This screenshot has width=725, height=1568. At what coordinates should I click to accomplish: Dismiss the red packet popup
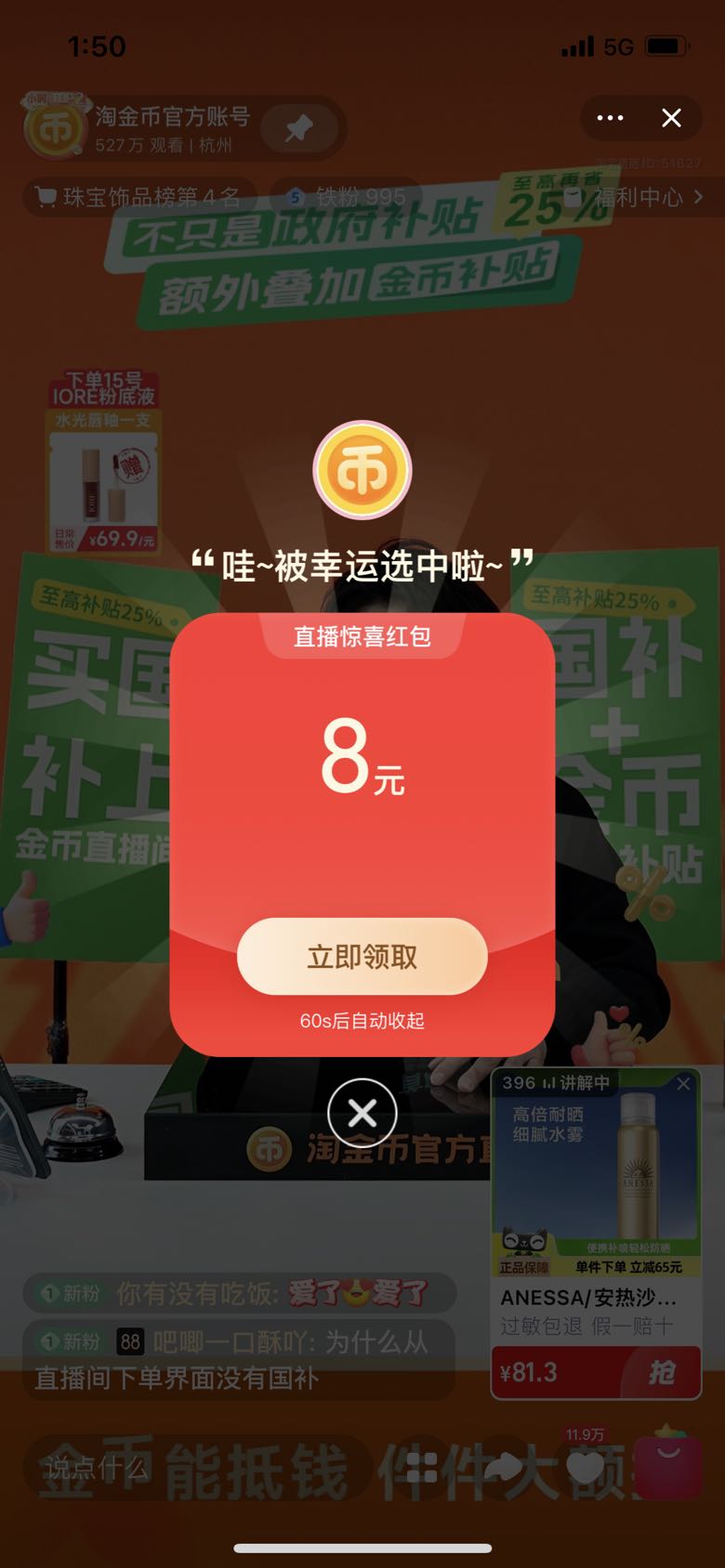pyautogui.click(x=362, y=1113)
